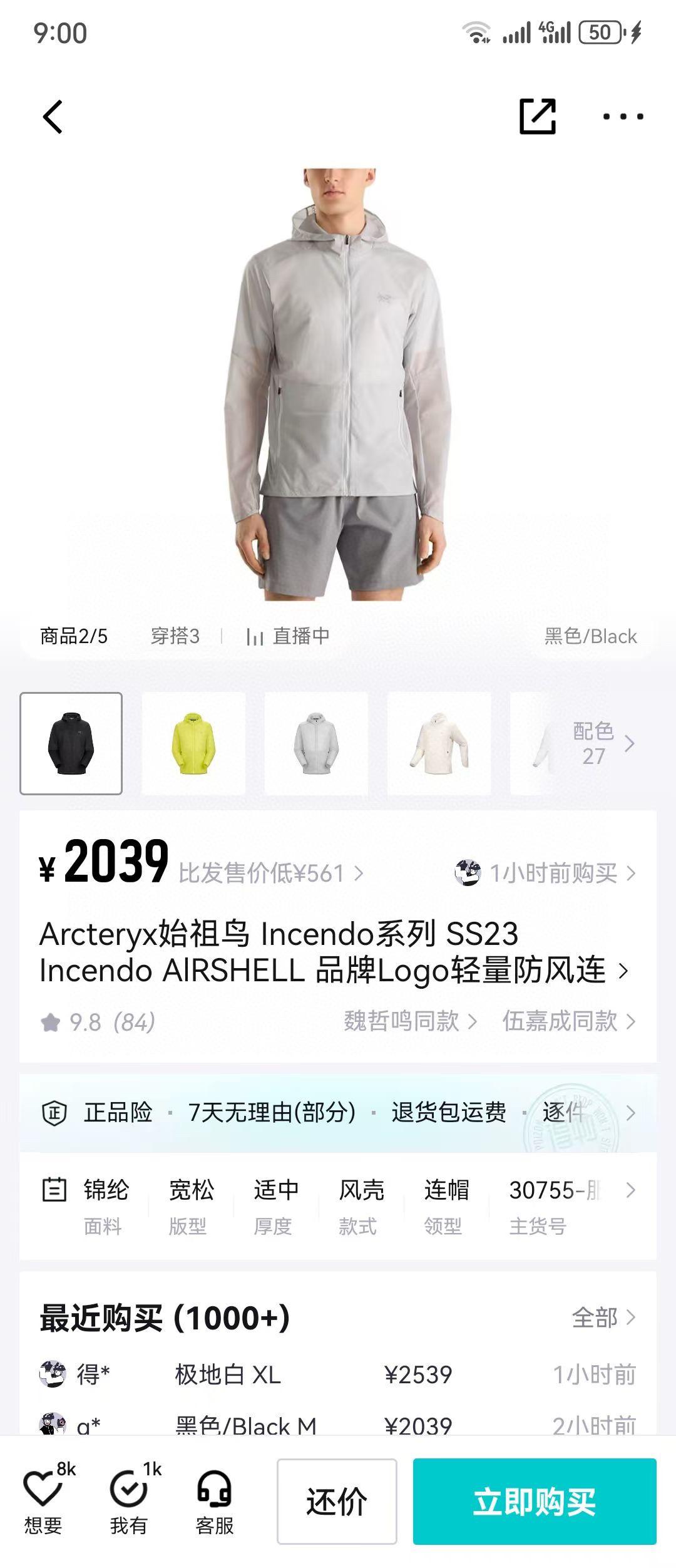Go back to the previous page
676x1568 pixels.
tap(53, 117)
